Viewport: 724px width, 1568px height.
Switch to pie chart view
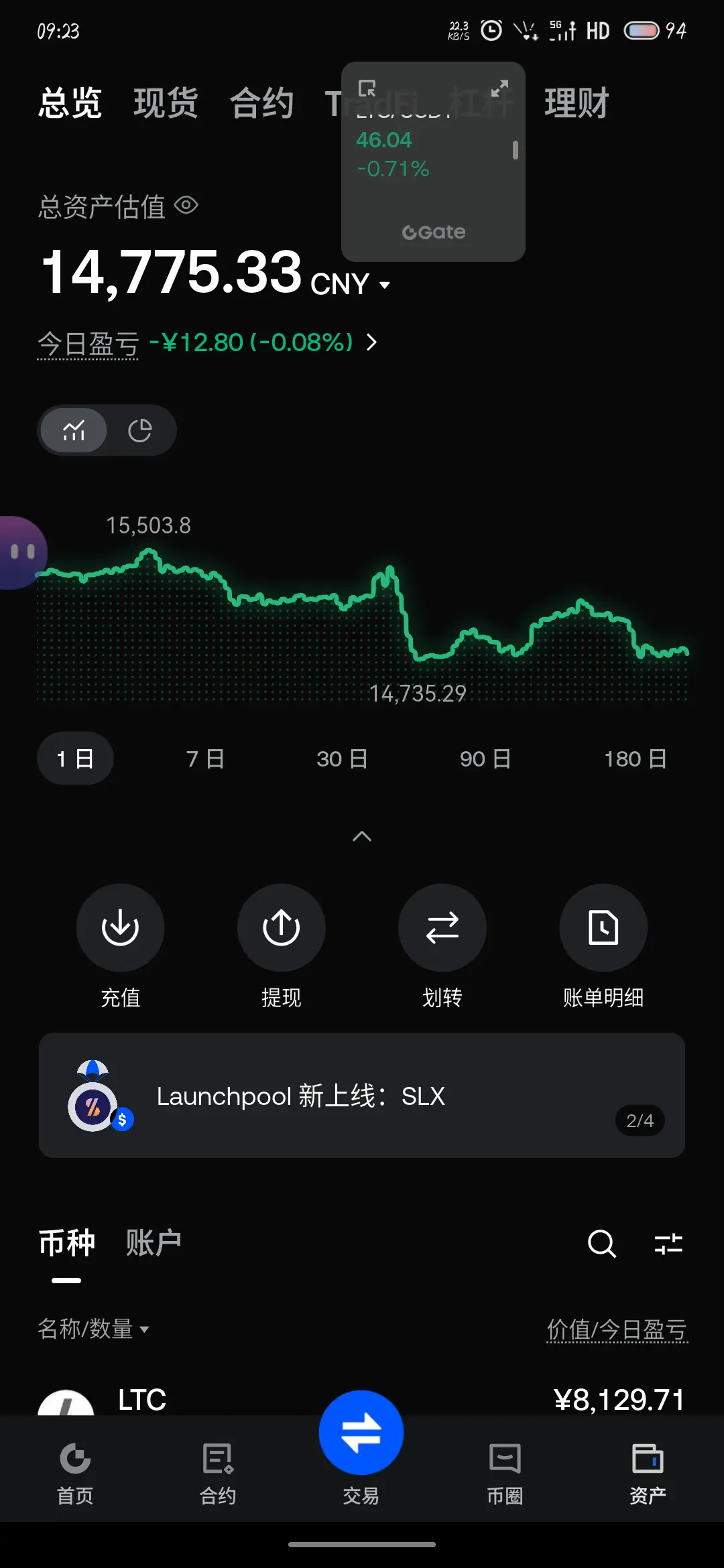click(140, 430)
